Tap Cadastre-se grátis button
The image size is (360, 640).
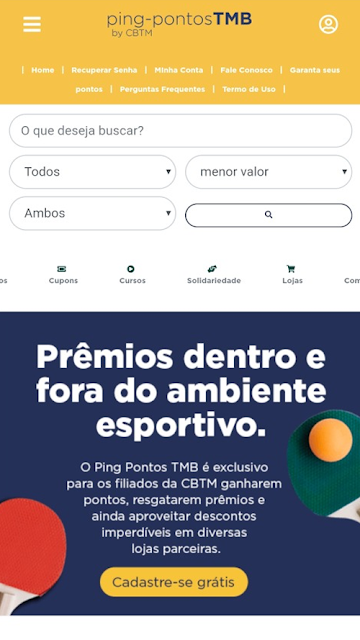point(174,582)
